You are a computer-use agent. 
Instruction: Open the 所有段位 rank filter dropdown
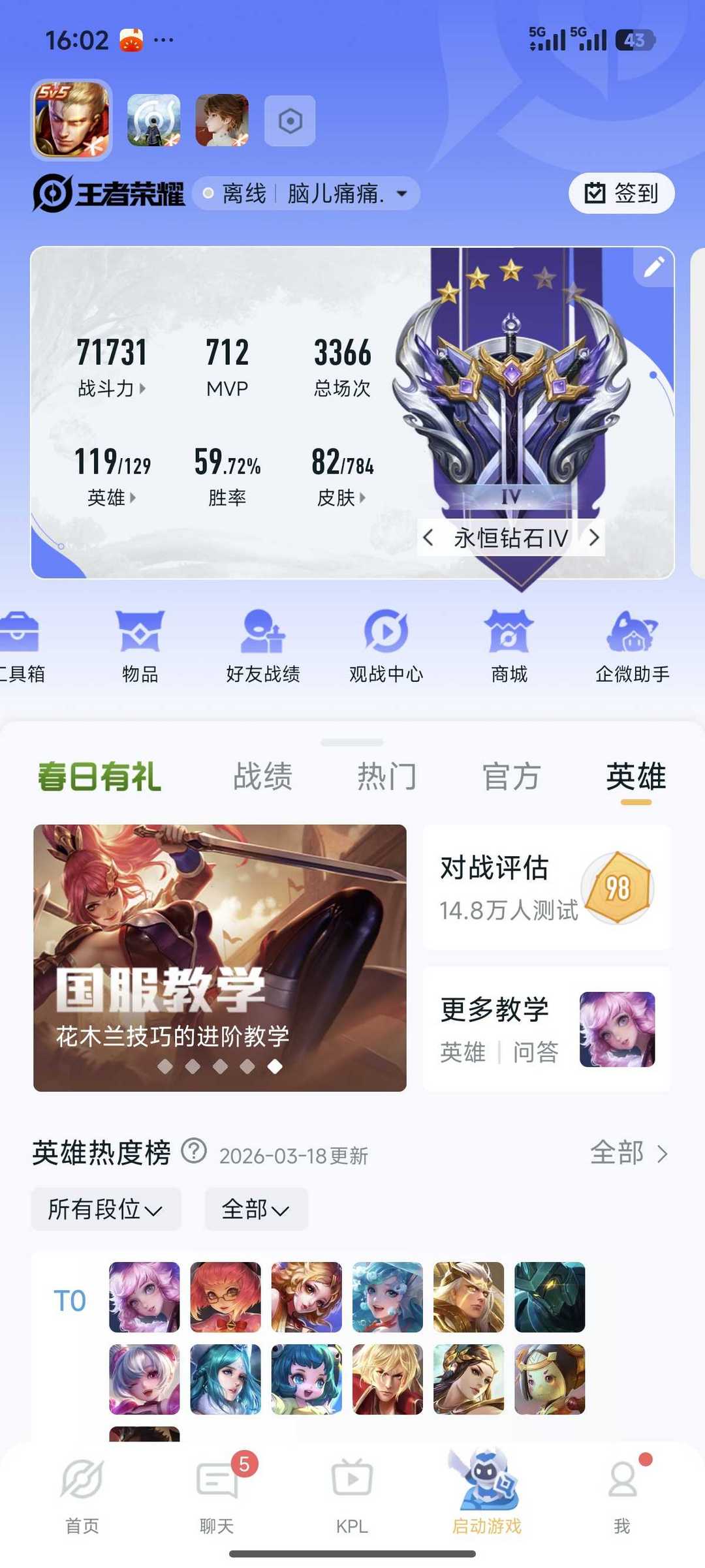(106, 1209)
